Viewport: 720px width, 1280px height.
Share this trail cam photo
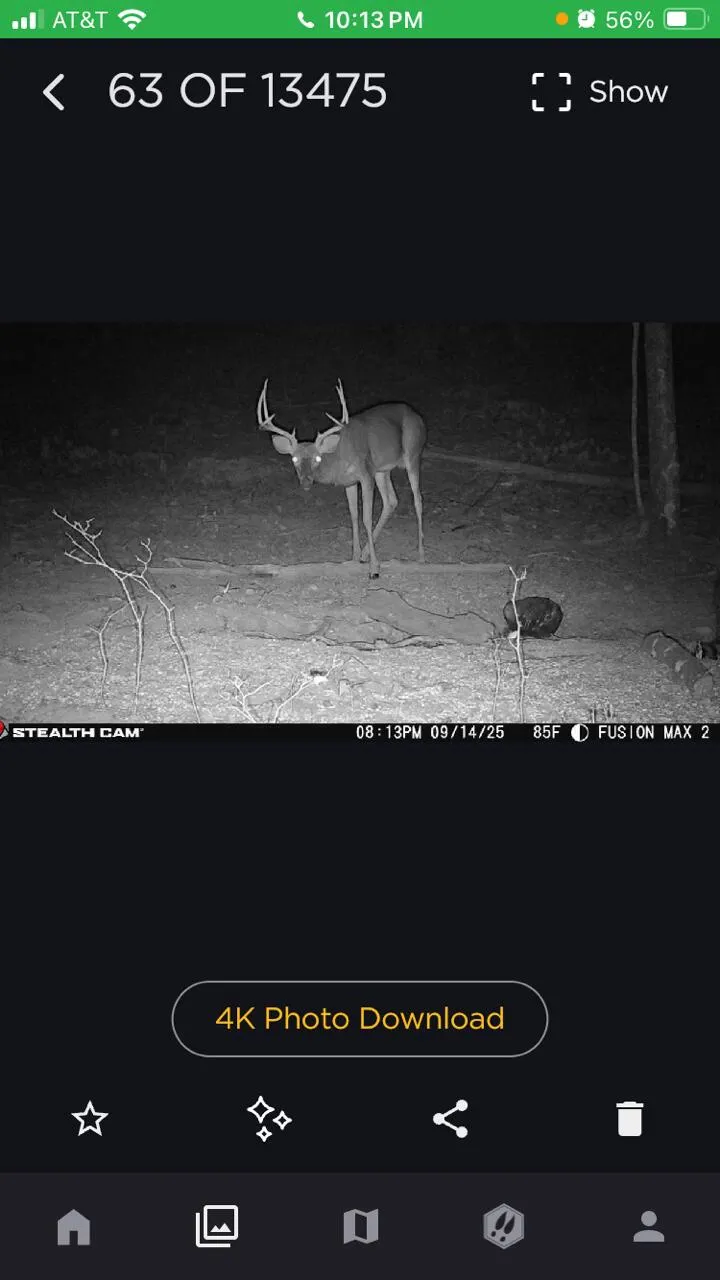pyautogui.click(x=450, y=1119)
